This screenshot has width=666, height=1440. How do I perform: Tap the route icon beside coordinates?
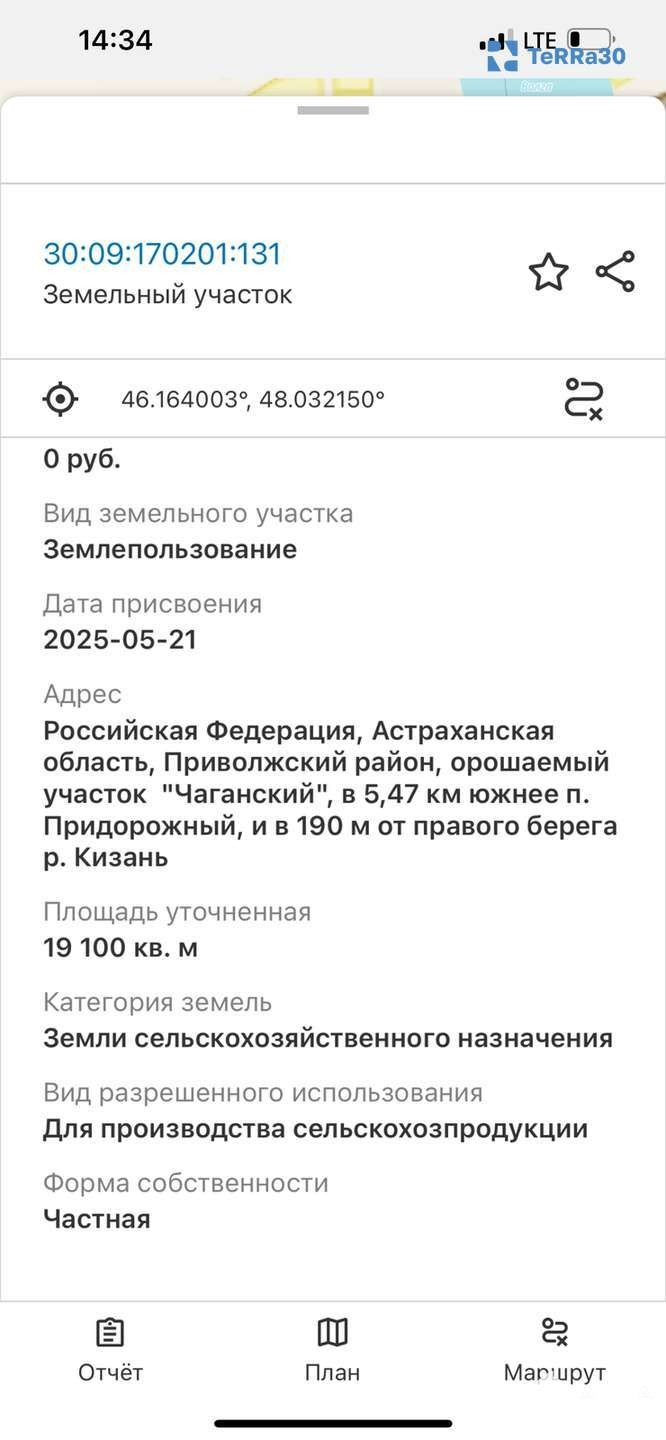[584, 398]
